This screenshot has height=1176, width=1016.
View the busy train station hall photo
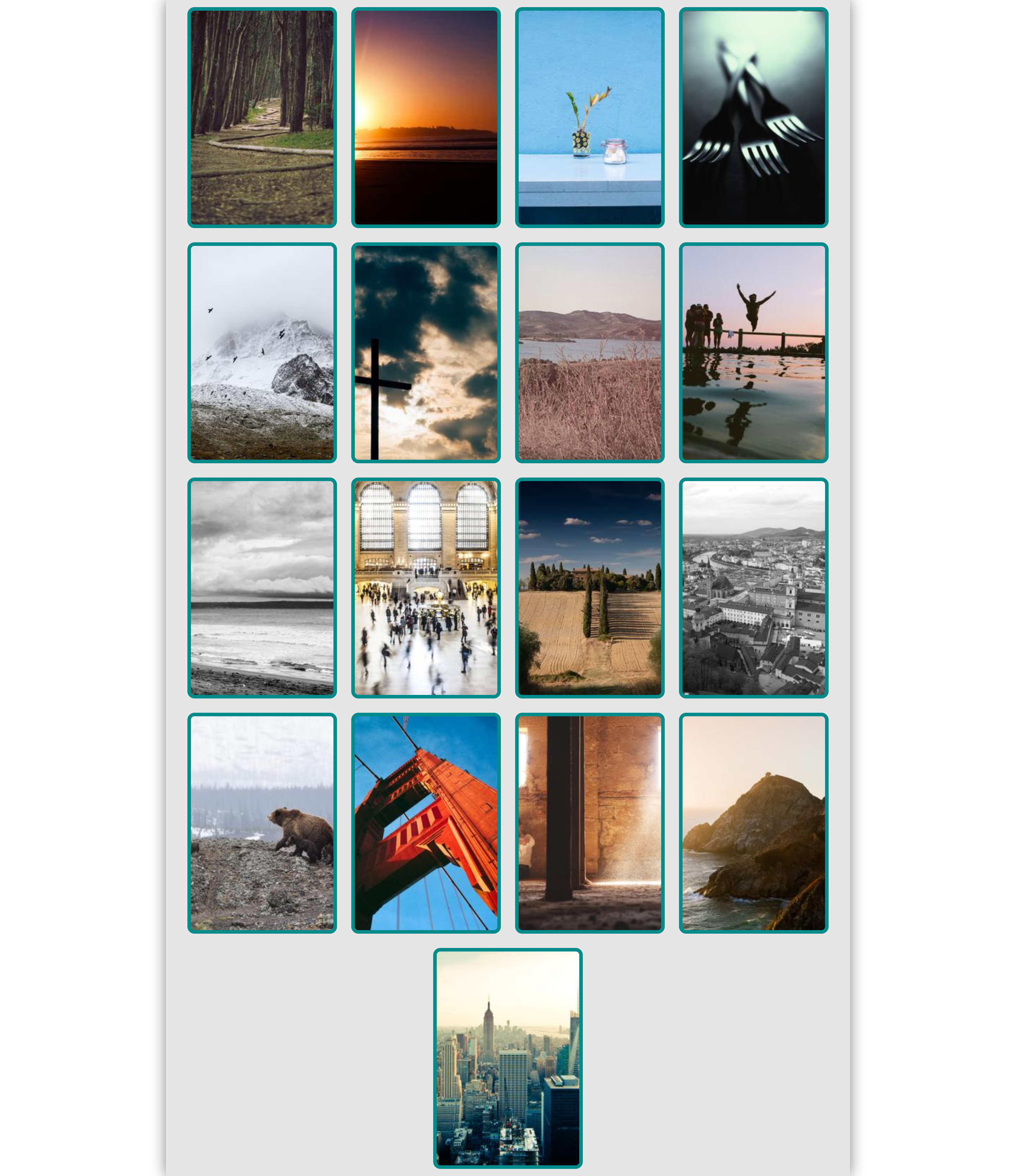pos(425,587)
